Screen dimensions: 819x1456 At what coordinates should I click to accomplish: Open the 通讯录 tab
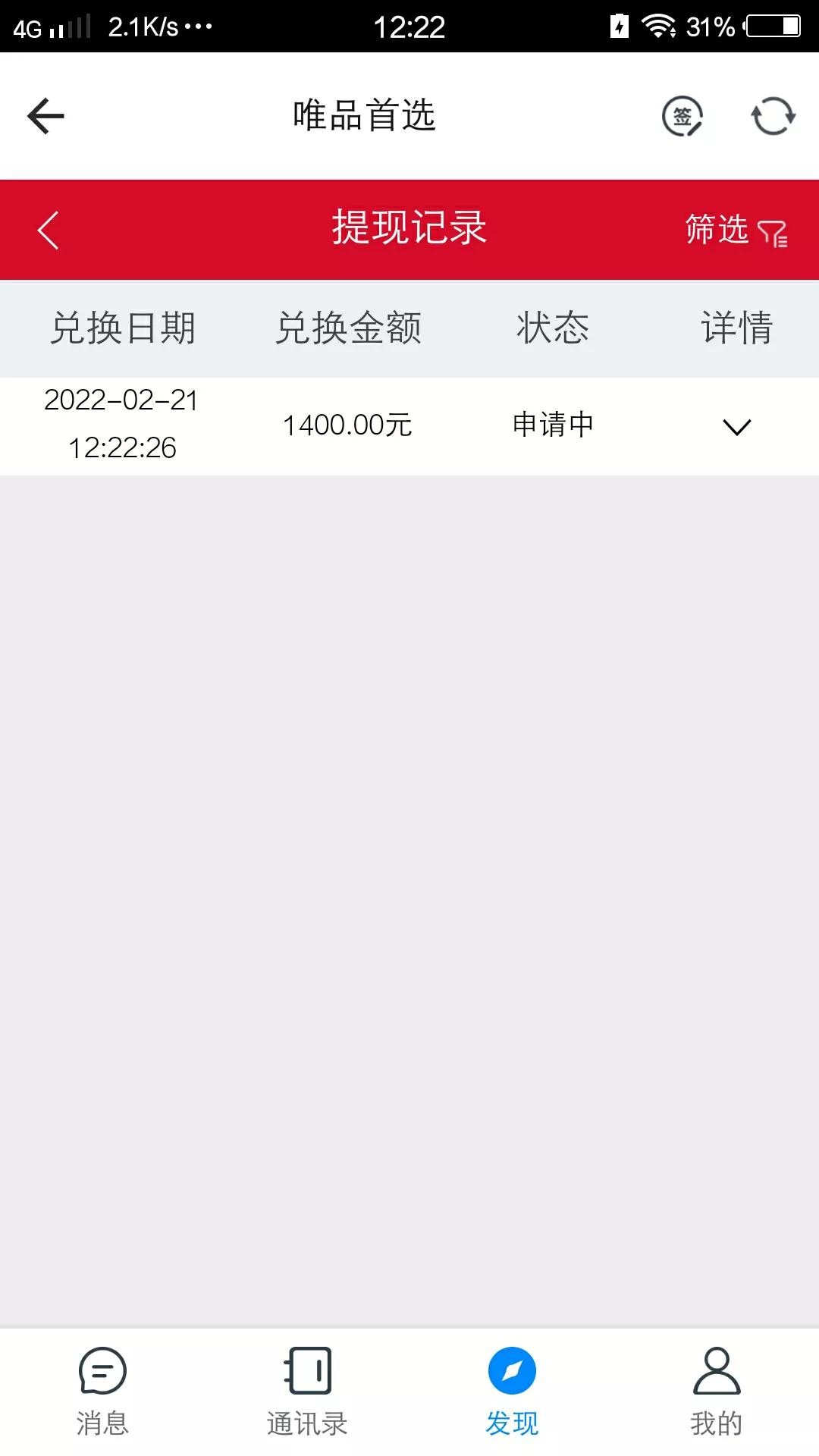(x=307, y=1392)
